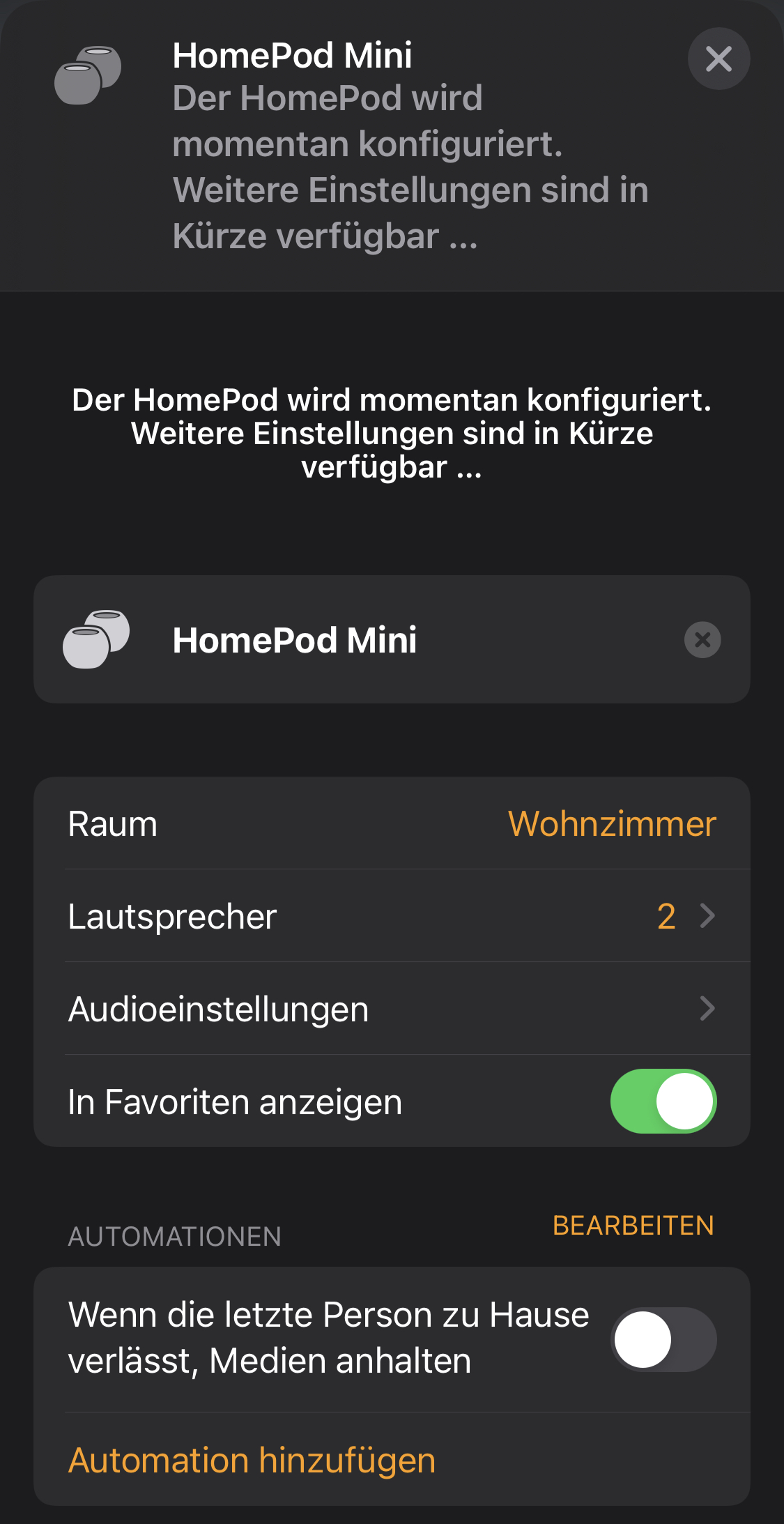Change the Raum set to Wohnzimmer
Image resolution: width=784 pixels, height=1524 pixels.
click(611, 824)
